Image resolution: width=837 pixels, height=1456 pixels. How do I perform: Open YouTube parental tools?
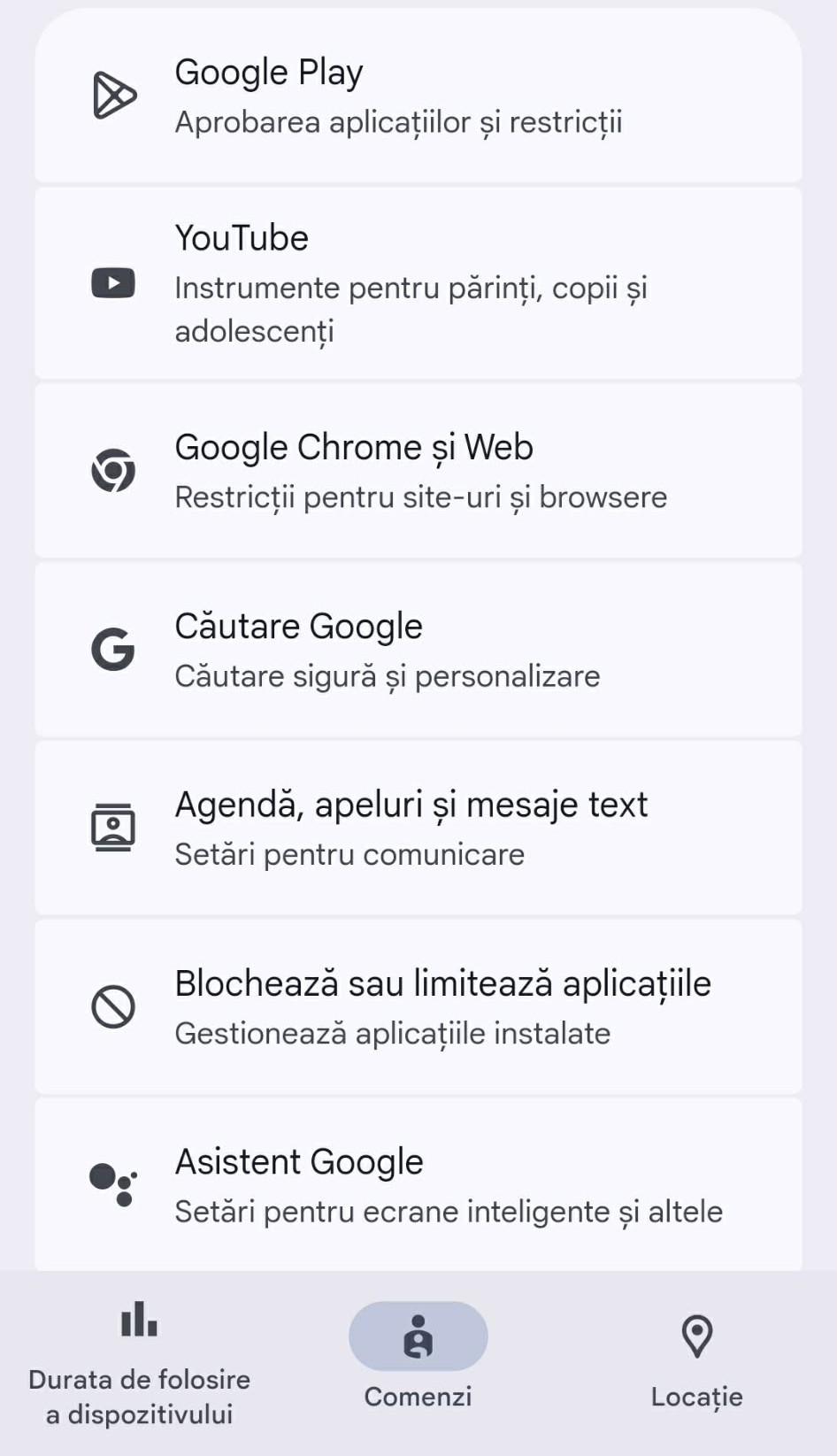418,283
